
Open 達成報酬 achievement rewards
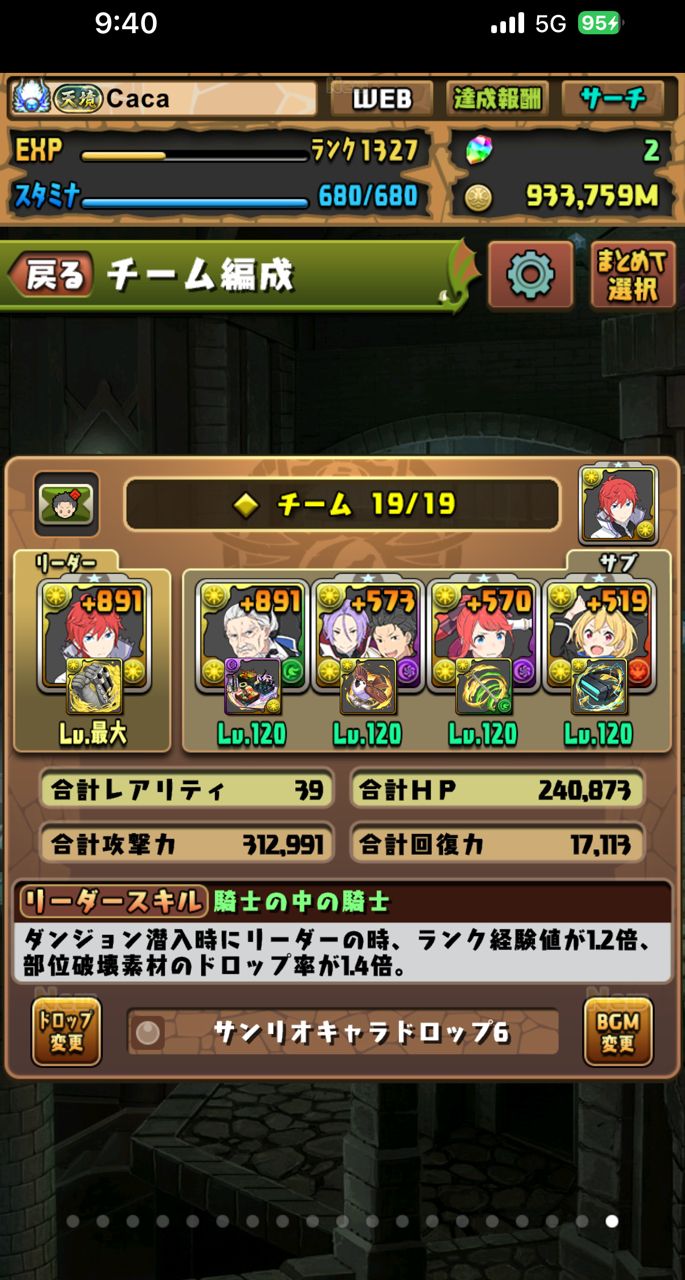pyautogui.click(x=497, y=98)
